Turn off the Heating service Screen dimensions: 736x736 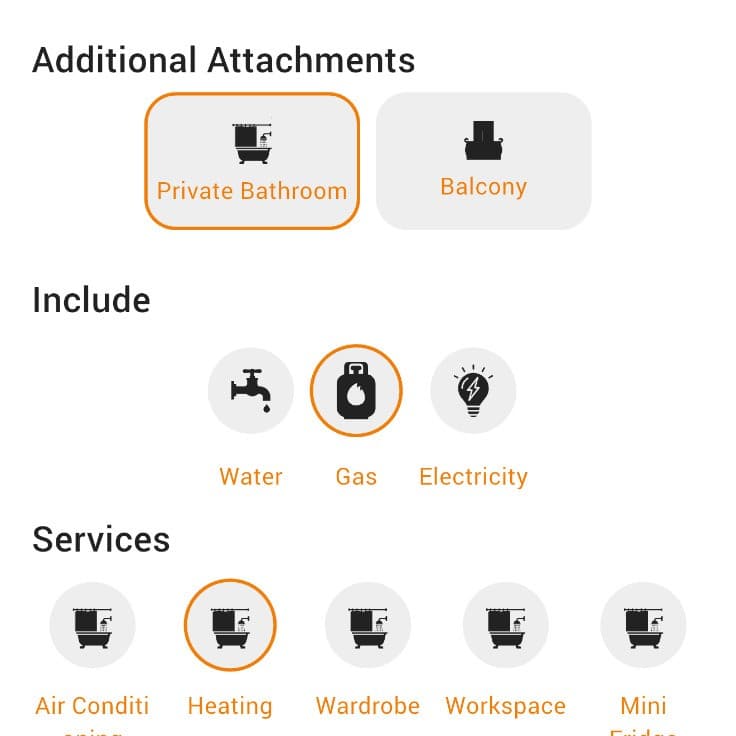(x=230, y=625)
